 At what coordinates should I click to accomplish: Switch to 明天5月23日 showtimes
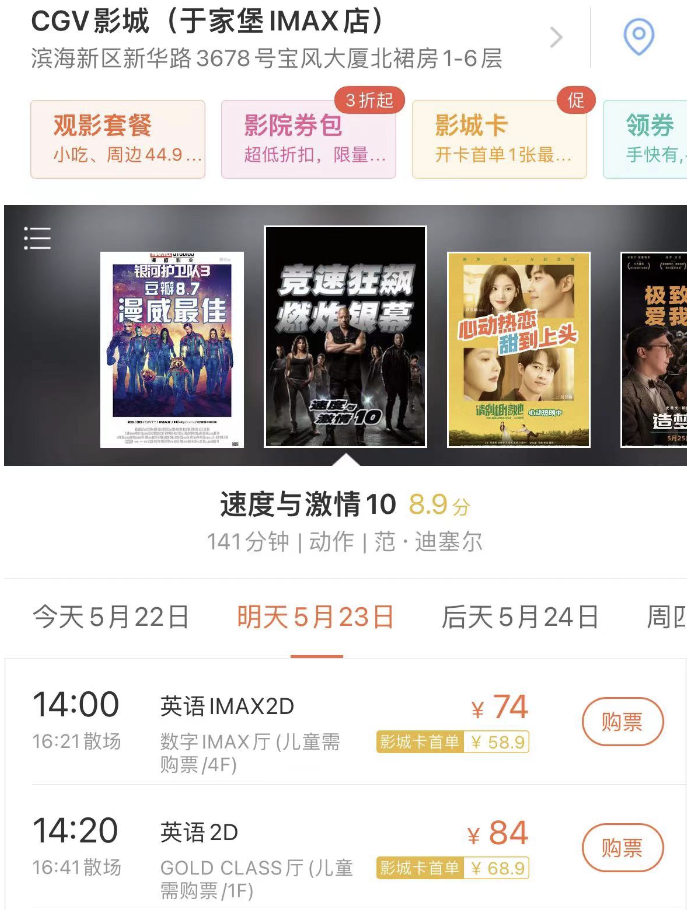316,617
